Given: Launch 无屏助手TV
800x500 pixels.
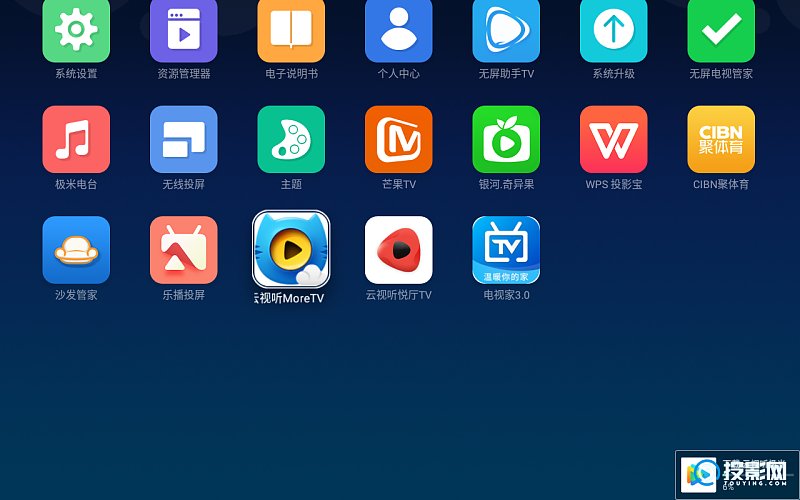Looking at the screenshot, I should point(506,30).
